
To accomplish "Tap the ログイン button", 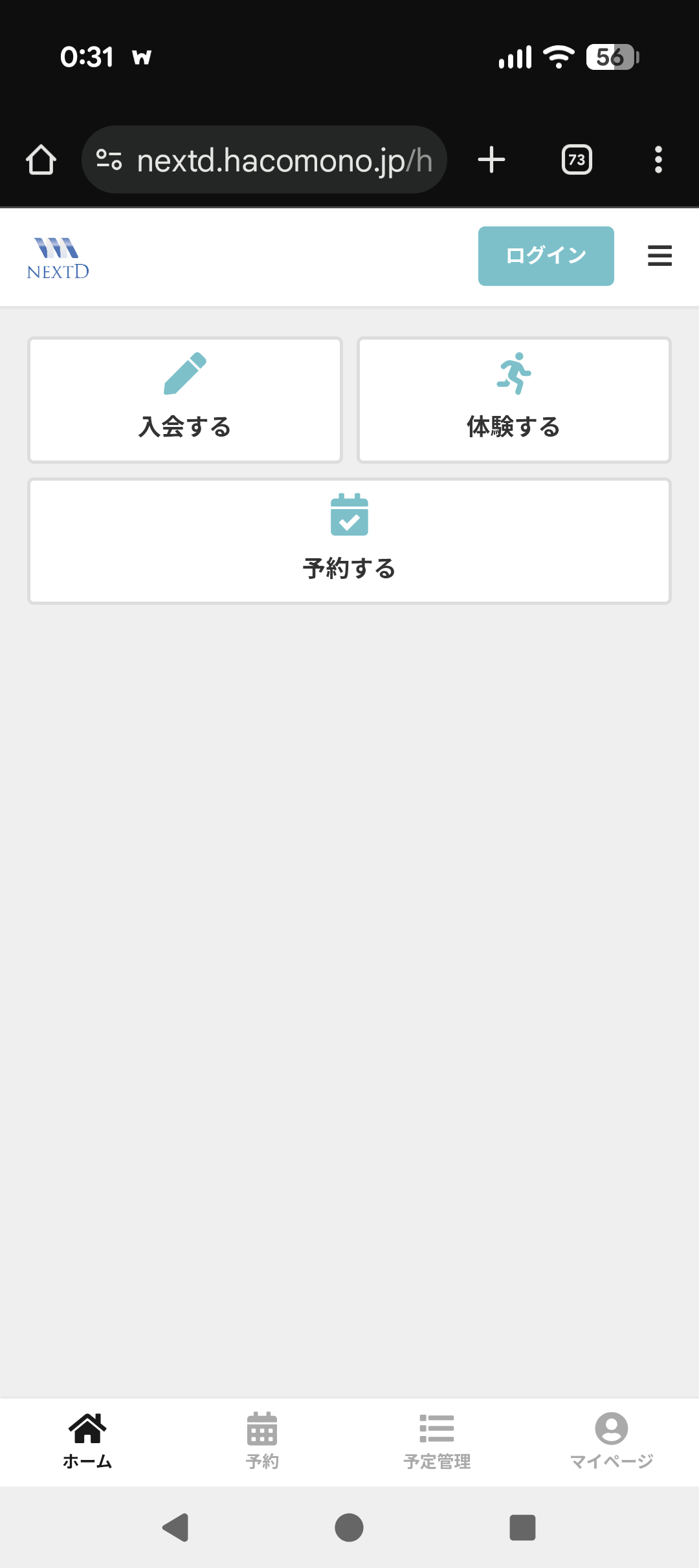I will [546, 256].
